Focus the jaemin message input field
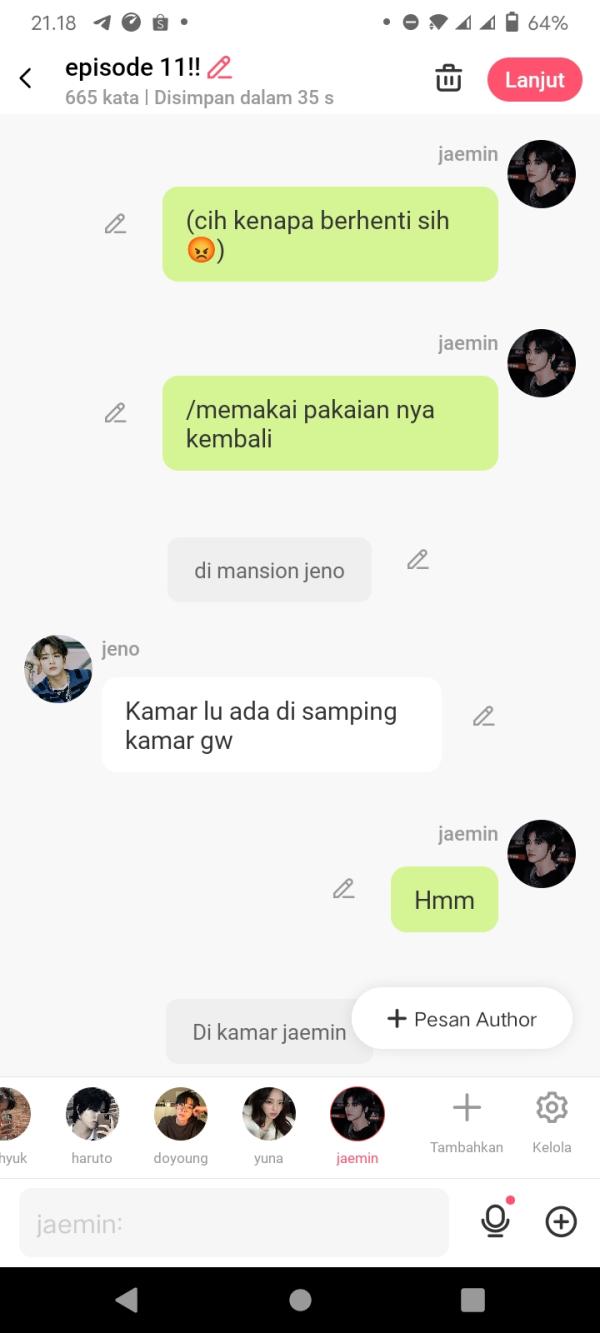This screenshot has height=1333, width=600. (x=233, y=1222)
